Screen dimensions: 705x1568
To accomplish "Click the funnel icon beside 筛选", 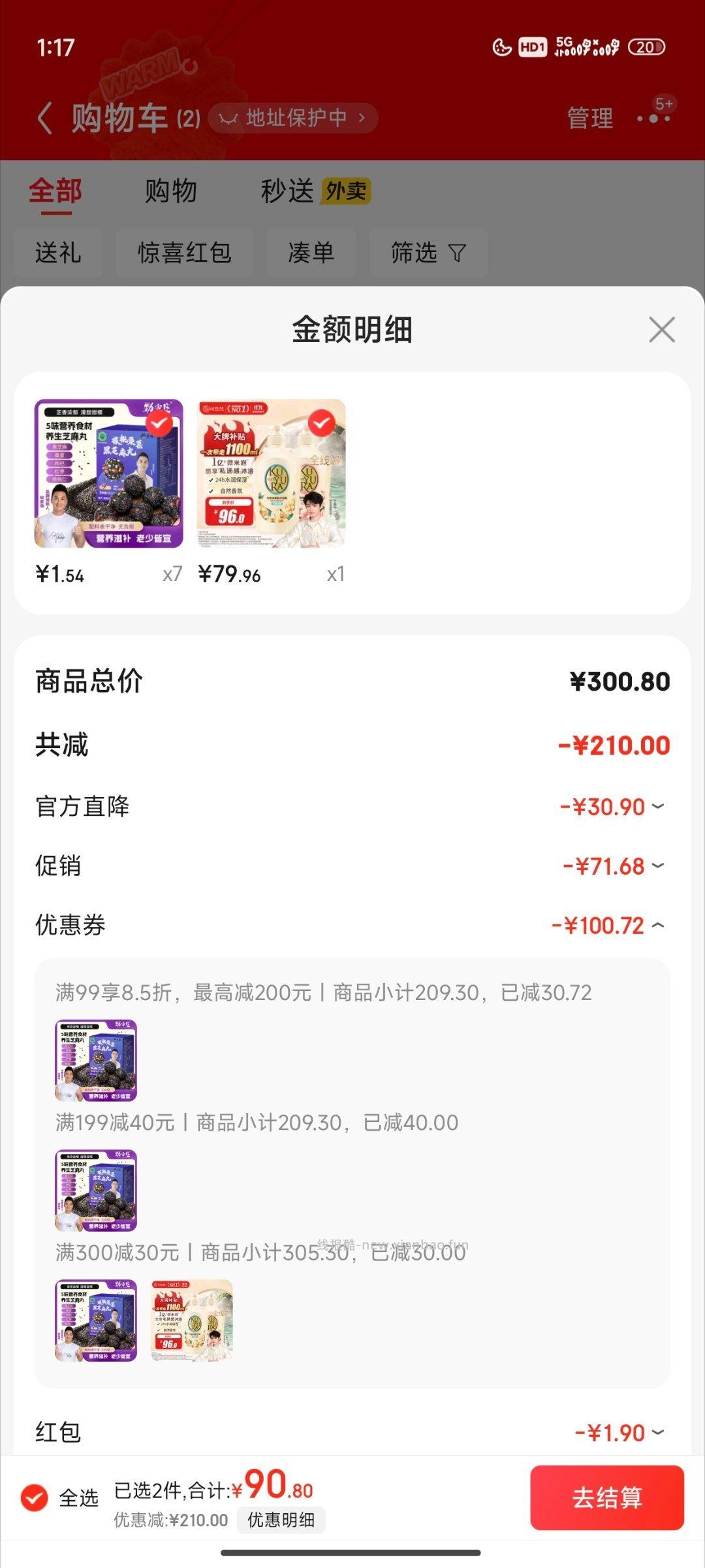I will [x=457, y=253].
